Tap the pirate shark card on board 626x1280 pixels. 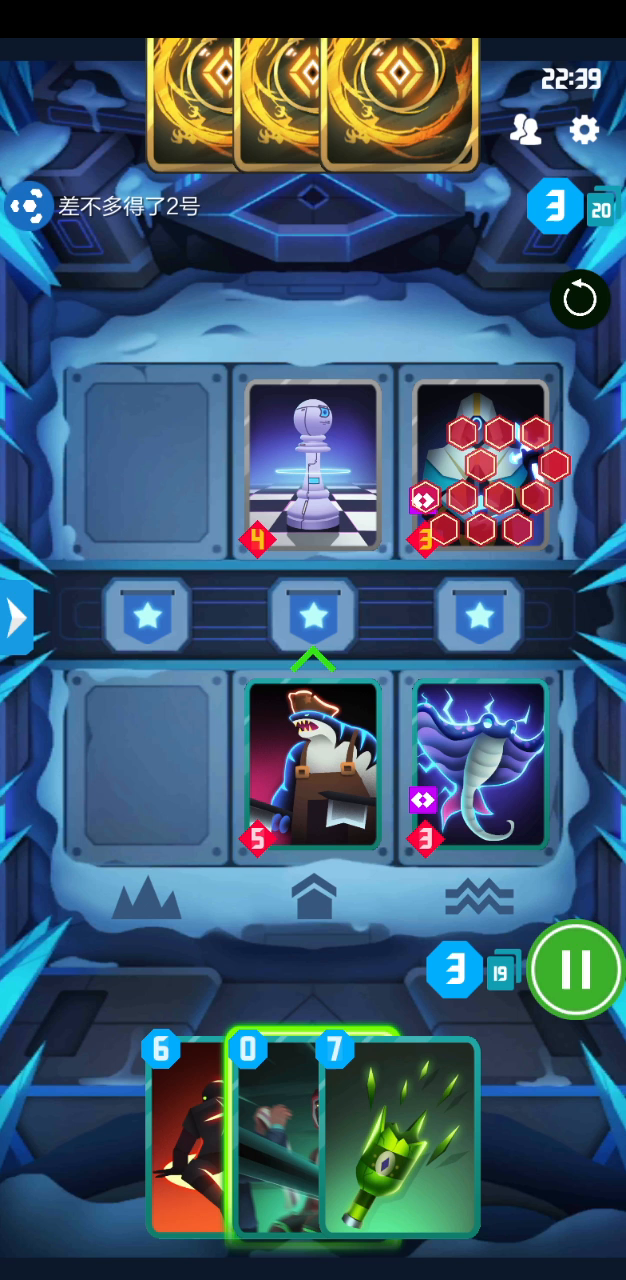314,765
